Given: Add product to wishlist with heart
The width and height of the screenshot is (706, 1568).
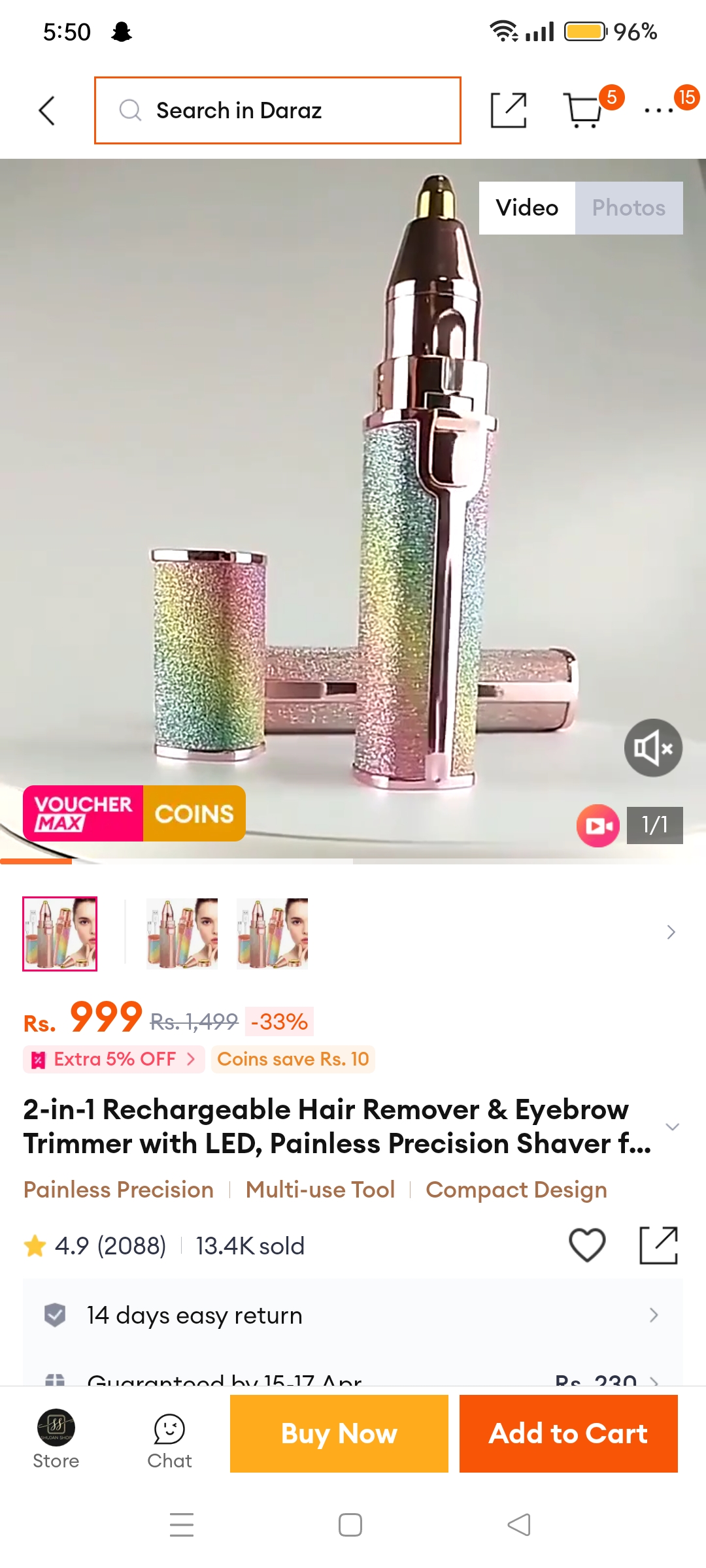Looking at the screenshot, I should pyautogui.click(x=587, y=1245).
